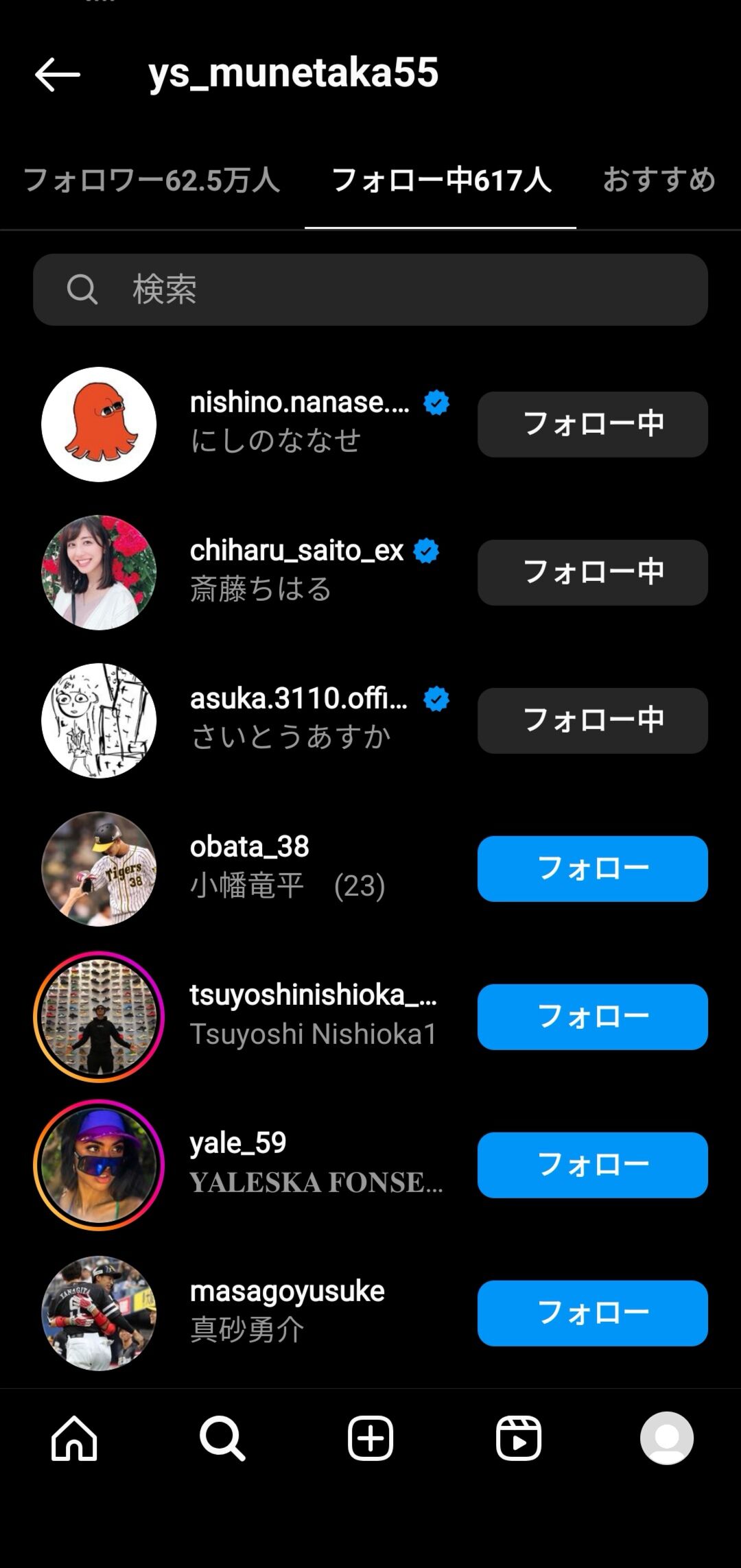
Task: View tsuyoshinishioka story from avatar
Action: click(x=99, y=1017)
